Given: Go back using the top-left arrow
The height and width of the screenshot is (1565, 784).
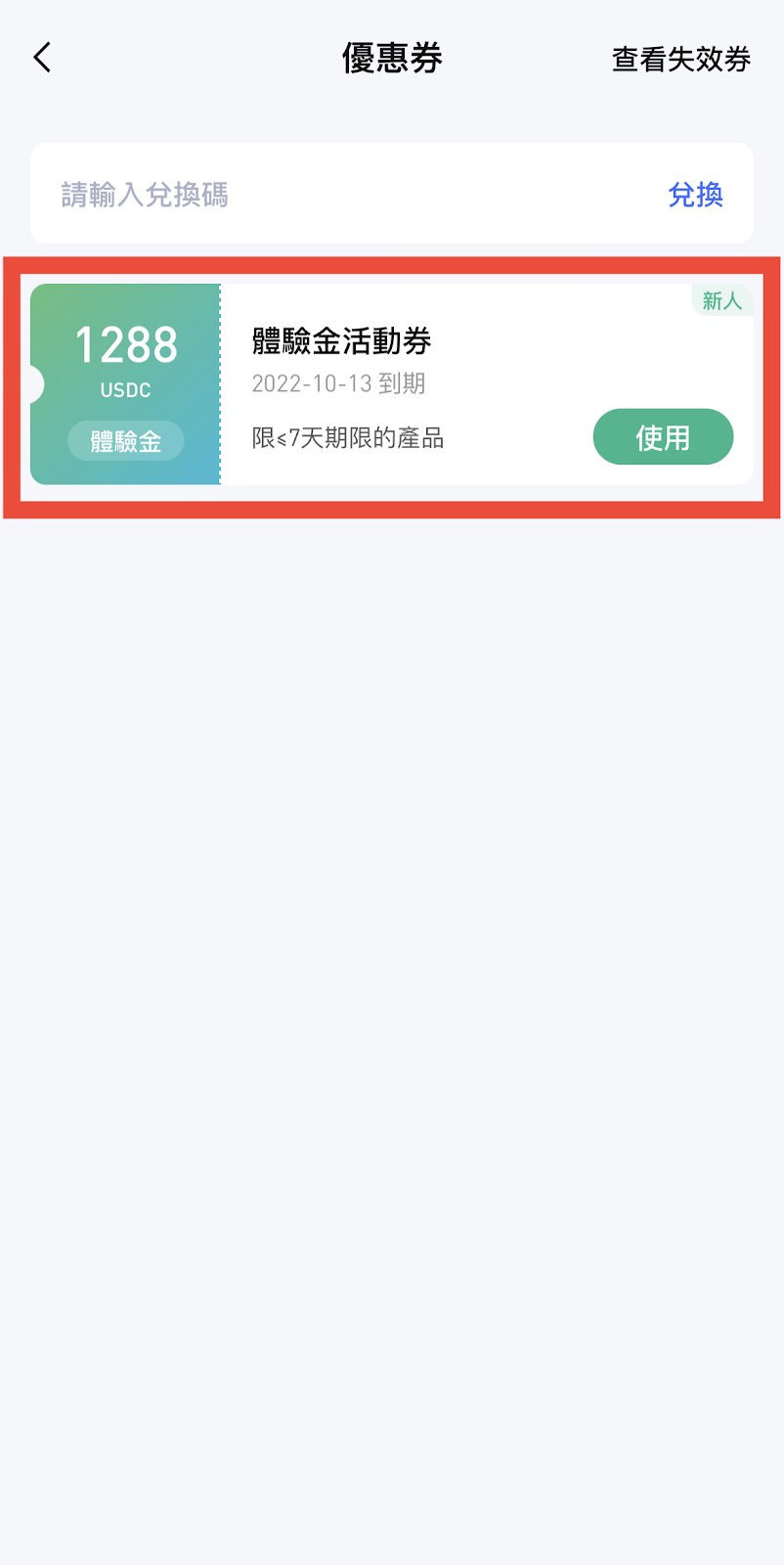Looking at the screenshot, I should [x=42, y=58].
